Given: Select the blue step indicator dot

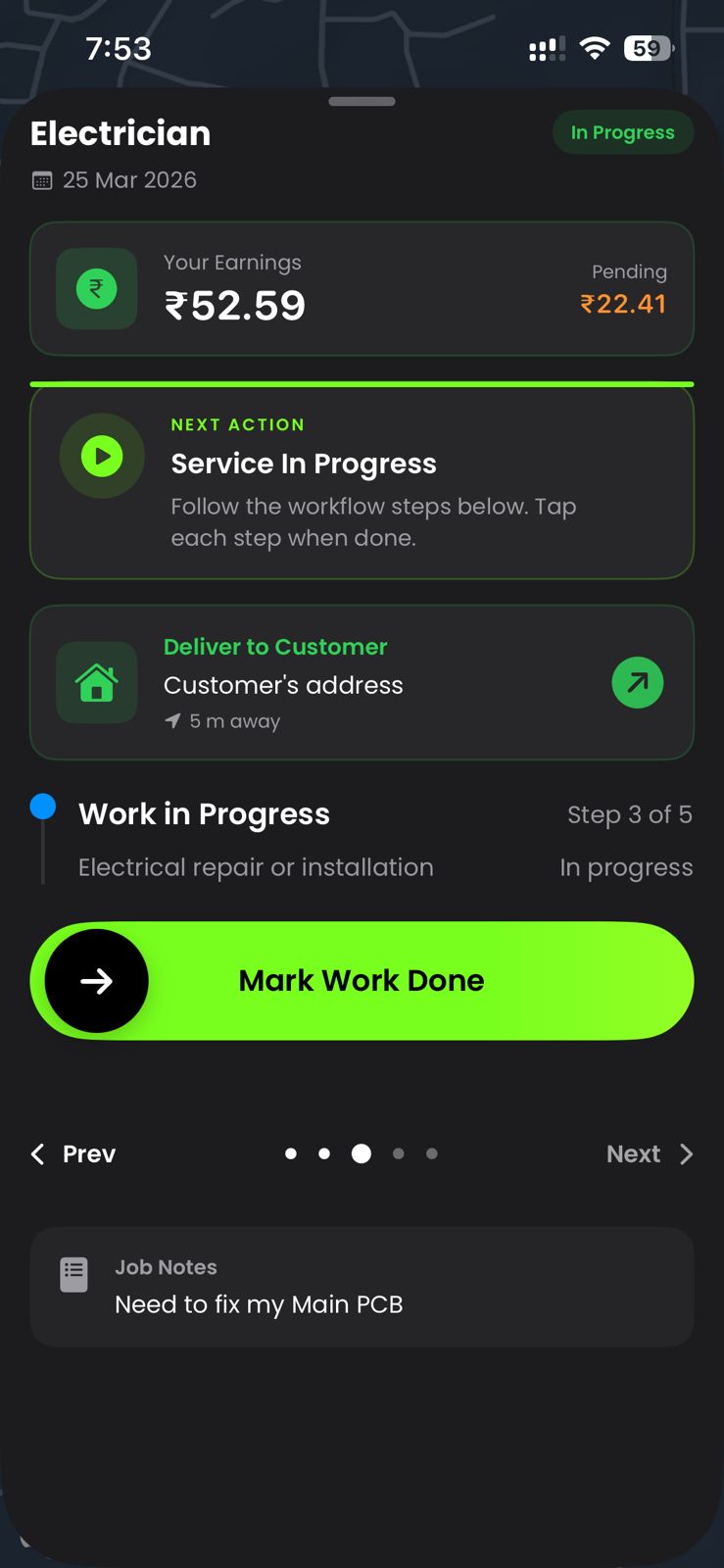Looking at the screenshot, I should 41,806.
